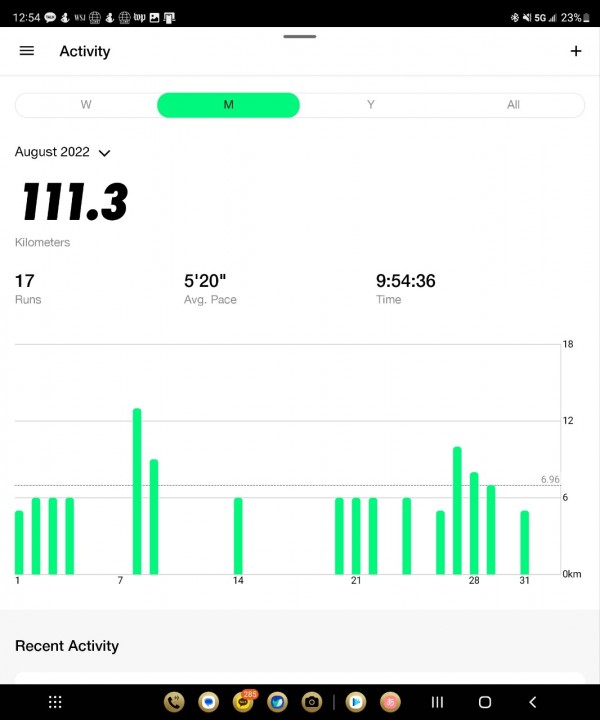Open the camera app in the taskbar
The height and width of the screenshot is (720, 600).
[312, 702]
